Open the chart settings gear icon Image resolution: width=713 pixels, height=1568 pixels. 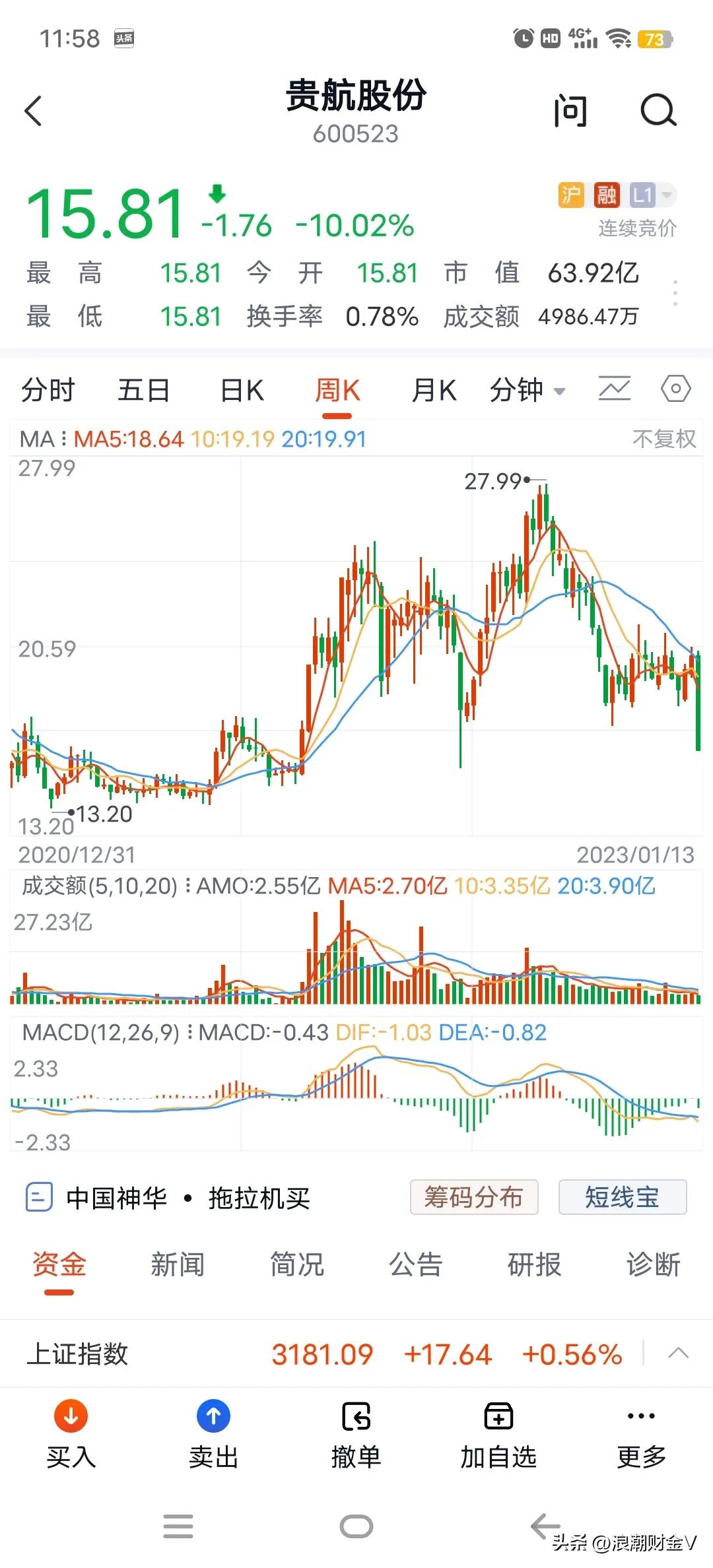coord(675,389)
